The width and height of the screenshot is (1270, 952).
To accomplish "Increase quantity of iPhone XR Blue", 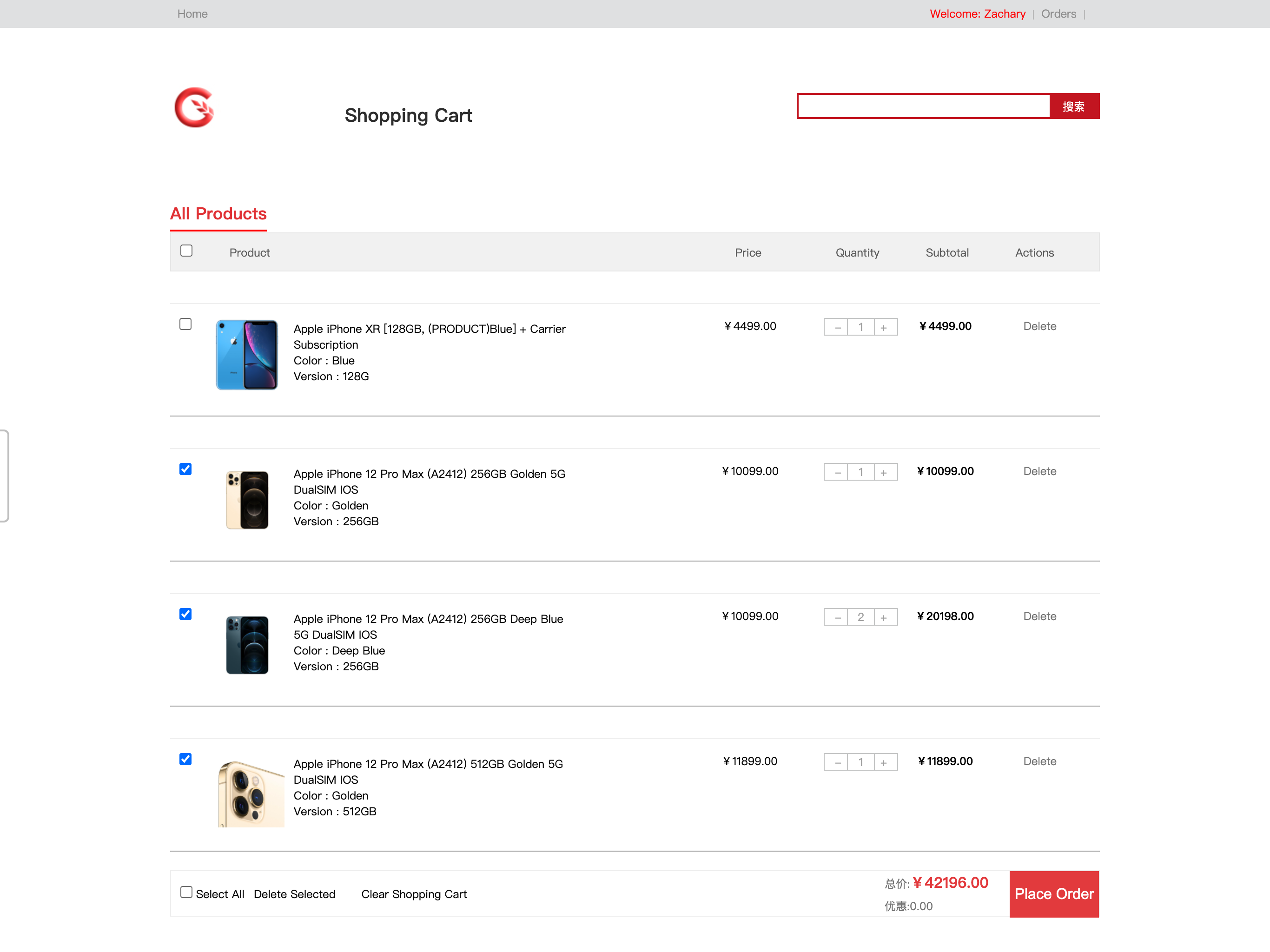I will tap(884, 327).
